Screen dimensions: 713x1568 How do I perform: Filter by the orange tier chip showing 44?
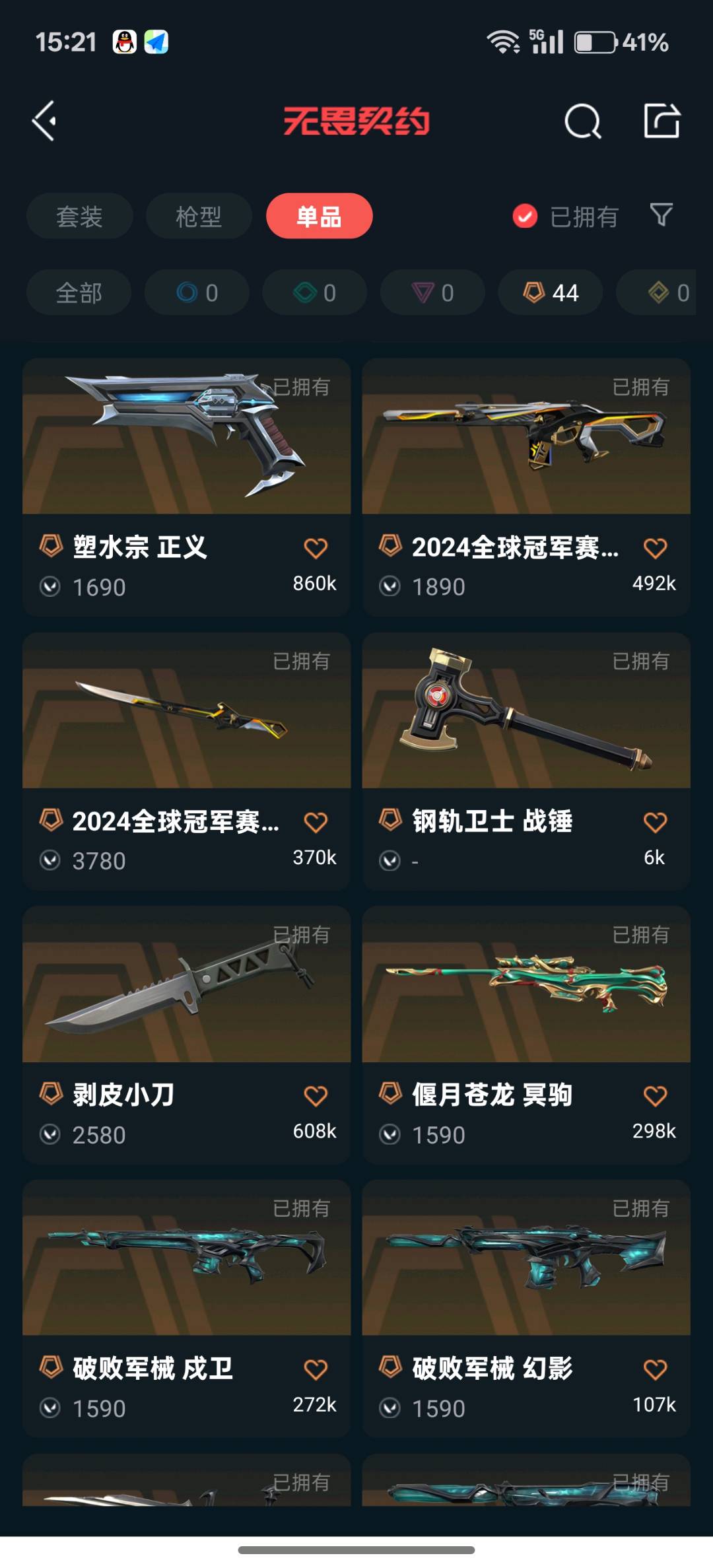click(550, 292)
